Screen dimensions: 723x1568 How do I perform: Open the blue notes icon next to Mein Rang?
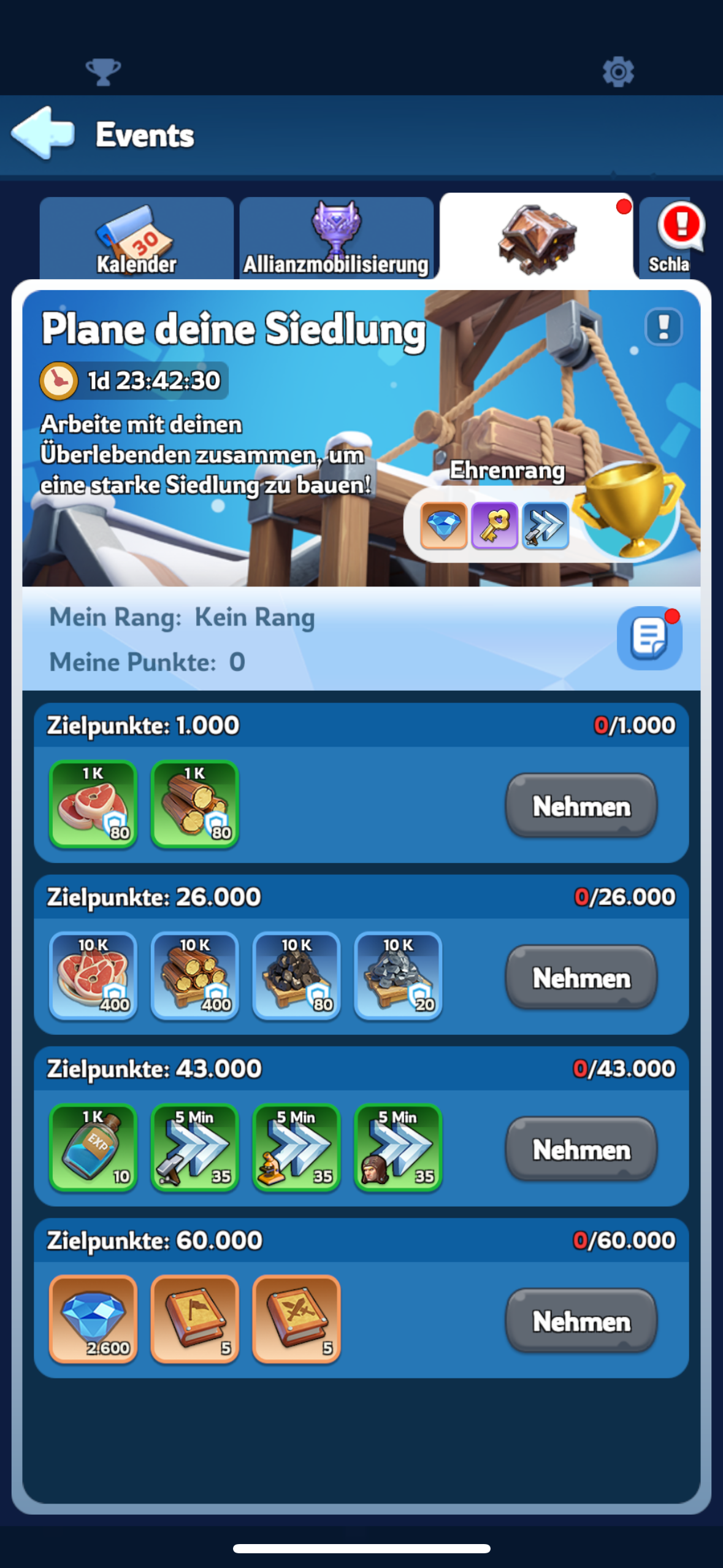click(649, 638)
